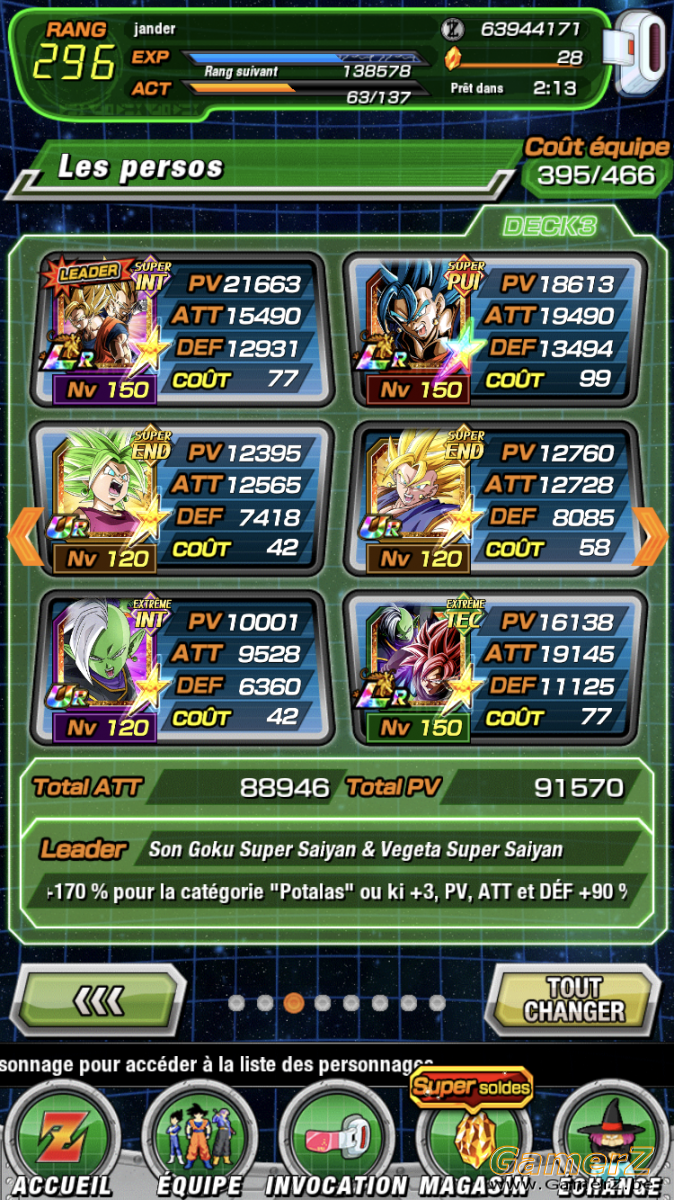Screen dimensions: 674x1200
Task: Tap the back button with triple arrows
Action: click(100, 999)
